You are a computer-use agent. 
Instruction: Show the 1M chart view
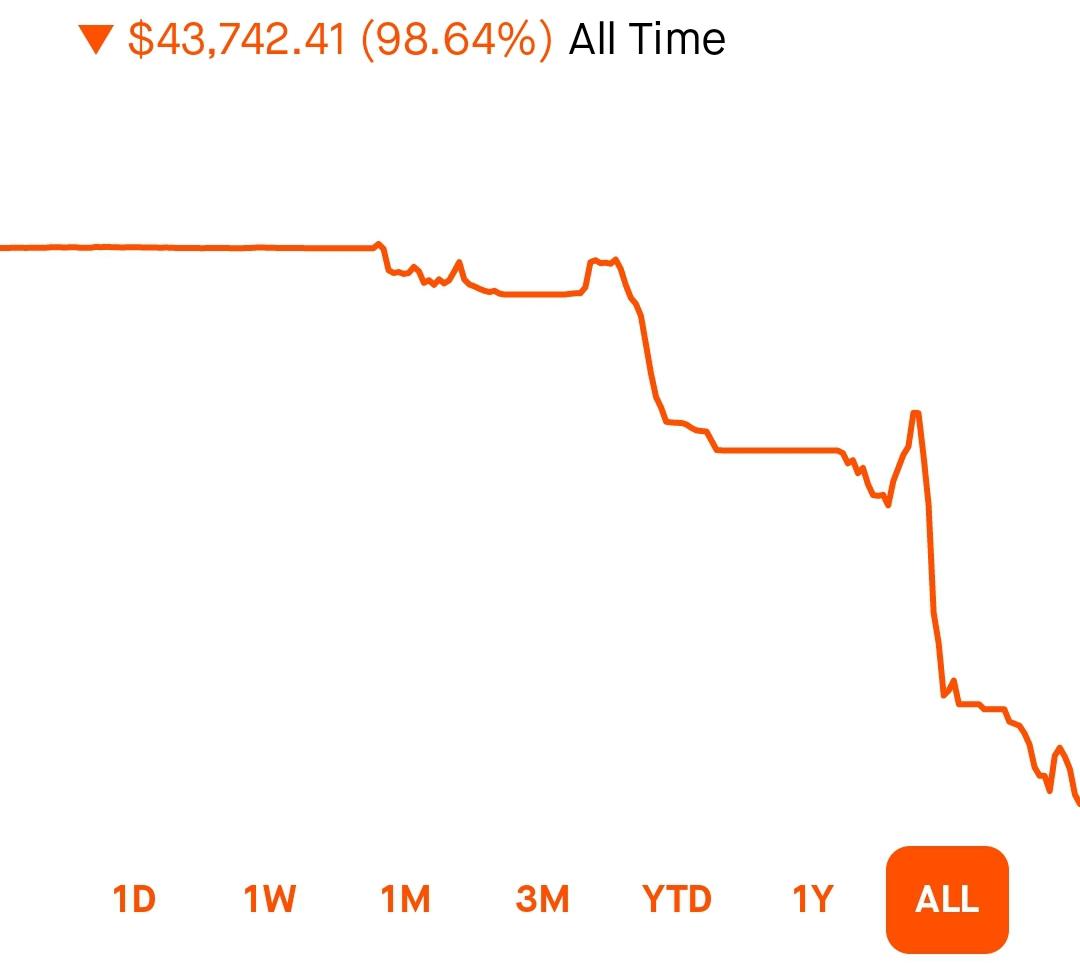tap(405, 899)
